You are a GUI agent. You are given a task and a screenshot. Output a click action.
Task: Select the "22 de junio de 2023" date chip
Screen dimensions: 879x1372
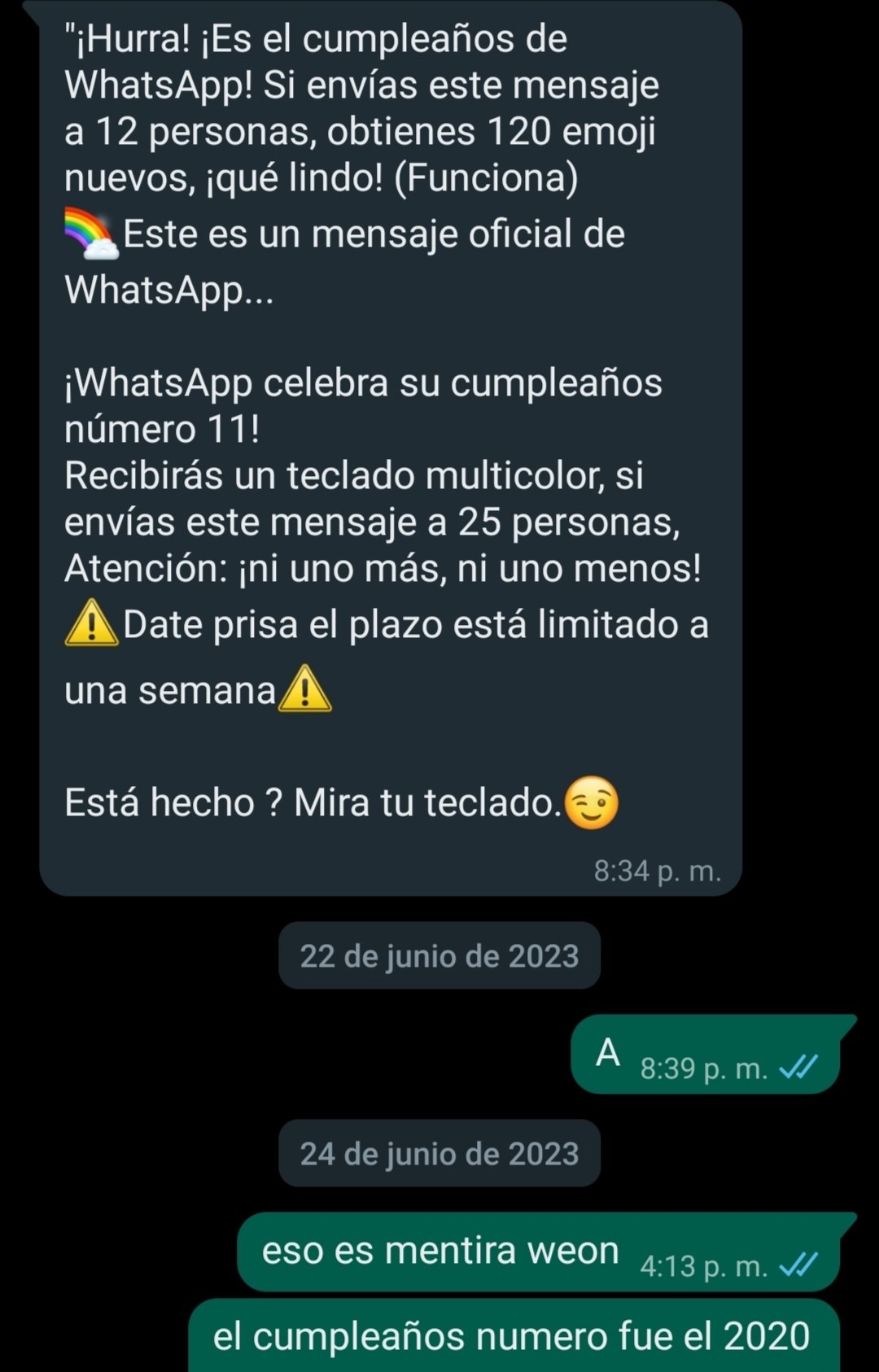[439, 955]
